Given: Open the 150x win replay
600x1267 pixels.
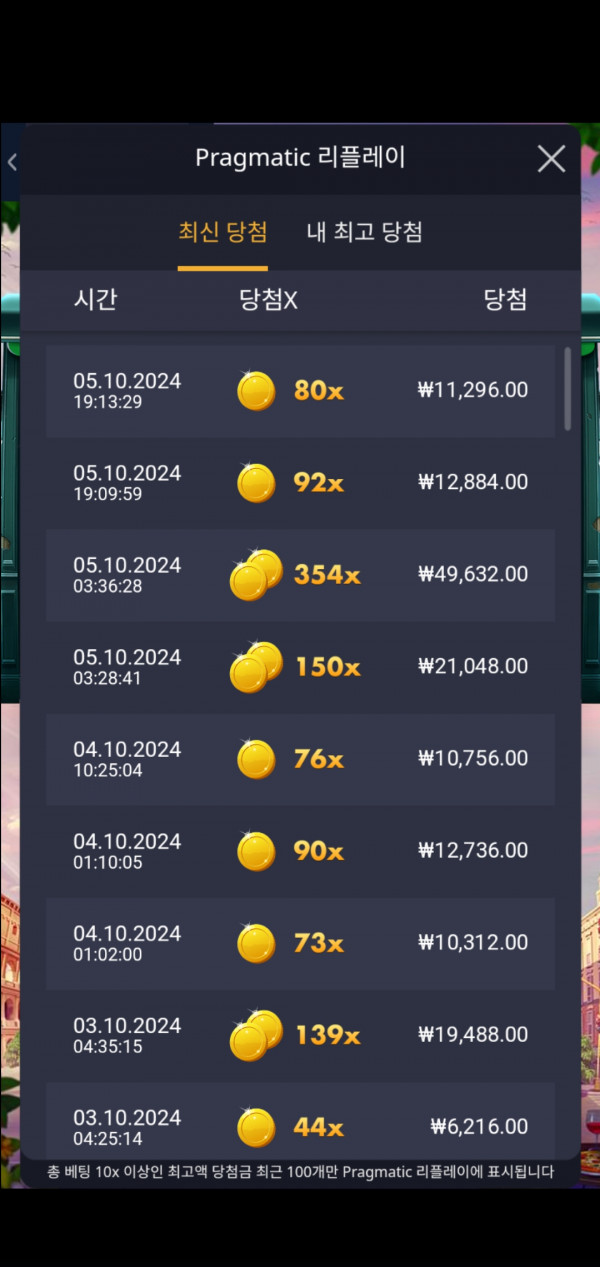Looking at the screenshot, I should coord(300,666).
